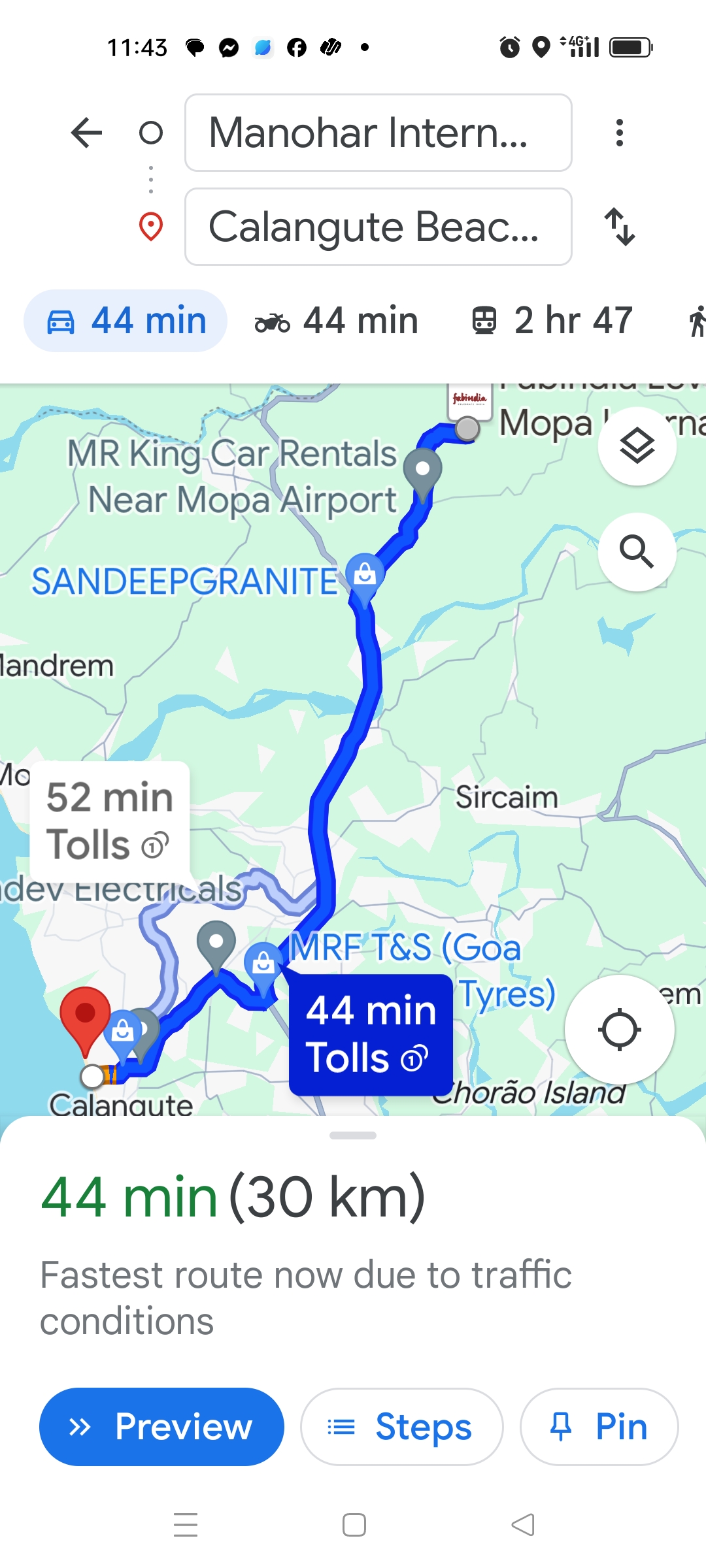Switch to motorcycle 44 min mode
The height and width of the screenshot is (1568, 706).
click(337, 321)
